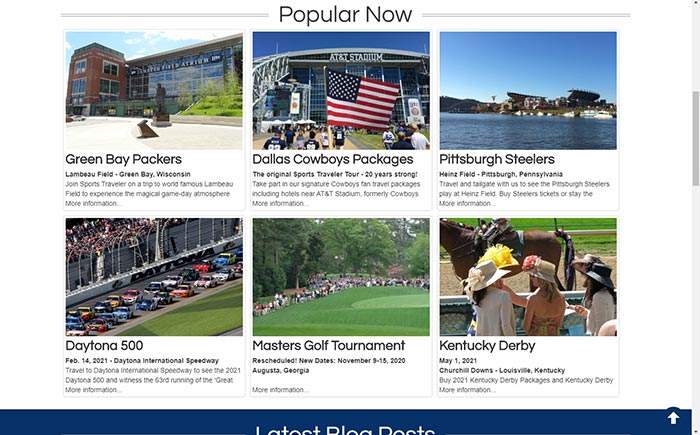Open the Masters Golf Tournament image
Viewport: 700px width, 435px height.
341,277
